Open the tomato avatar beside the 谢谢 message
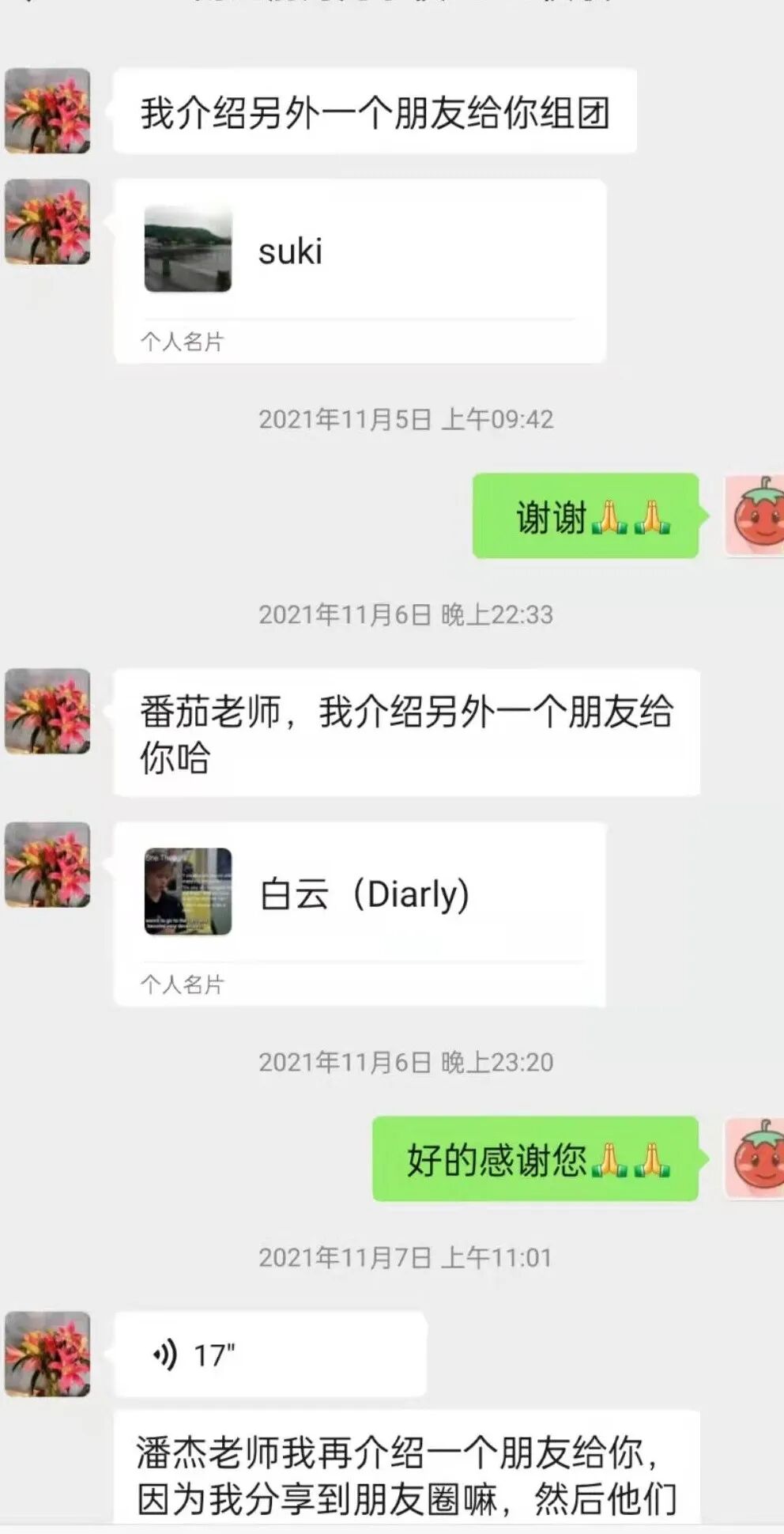The height and width of the screenshot is (1534, 784). (755, 516)
